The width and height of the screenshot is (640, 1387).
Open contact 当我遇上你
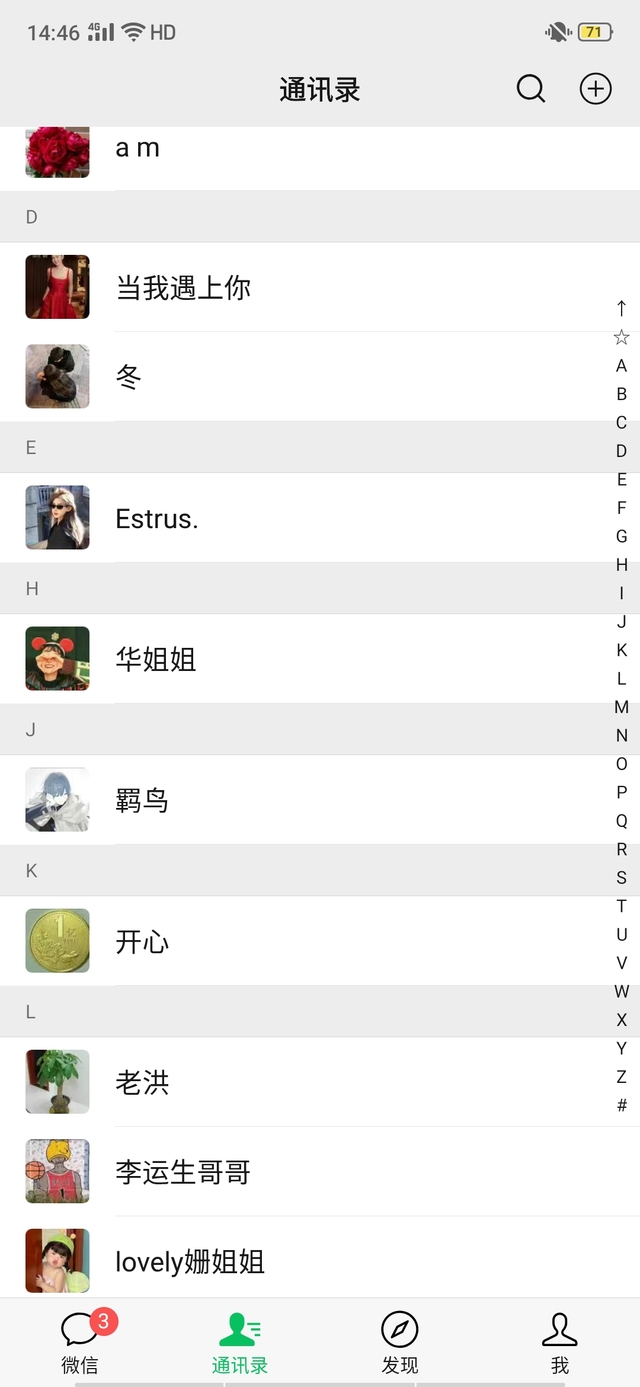tap(184, 288)
